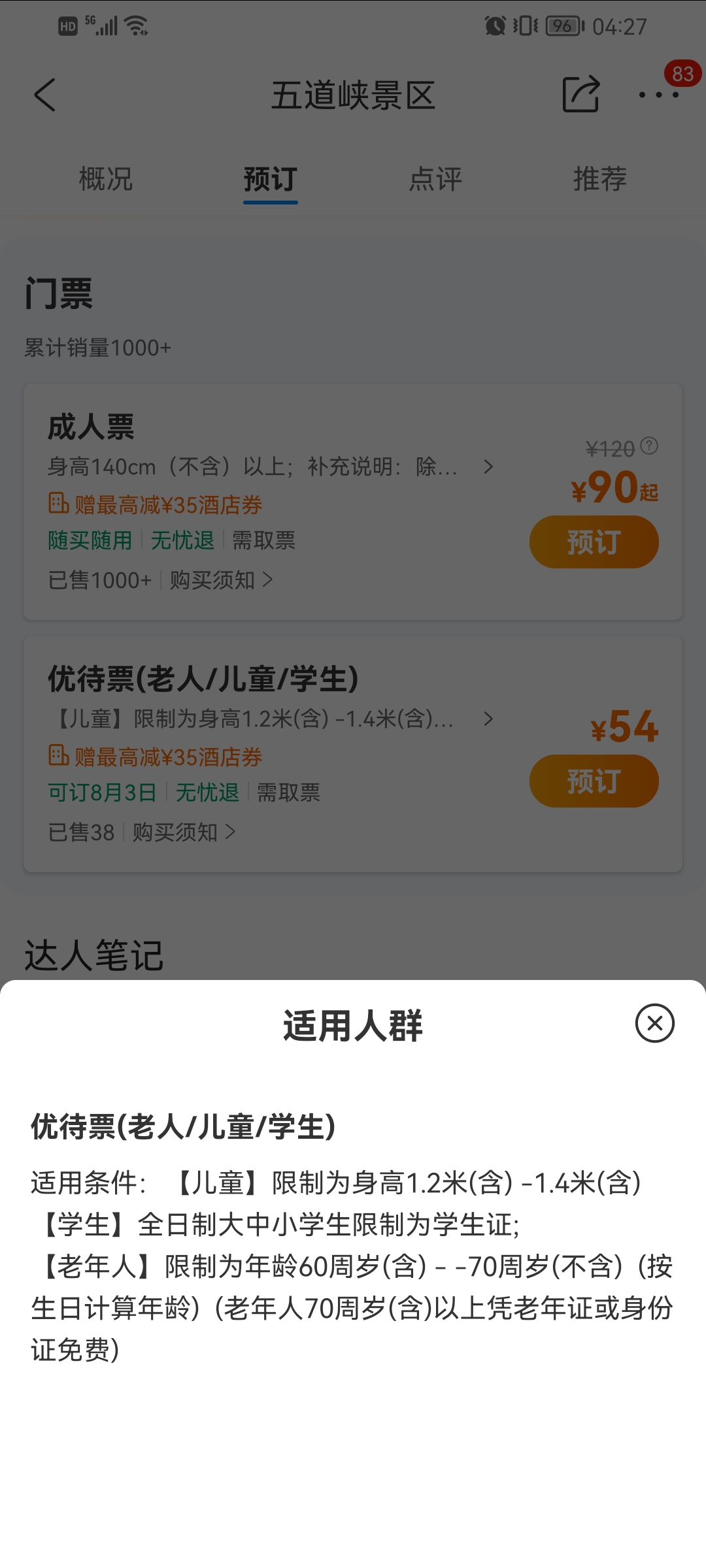Open the 推荐 tab
This screenshot has height=1568, width=706.
coord(600,179)
